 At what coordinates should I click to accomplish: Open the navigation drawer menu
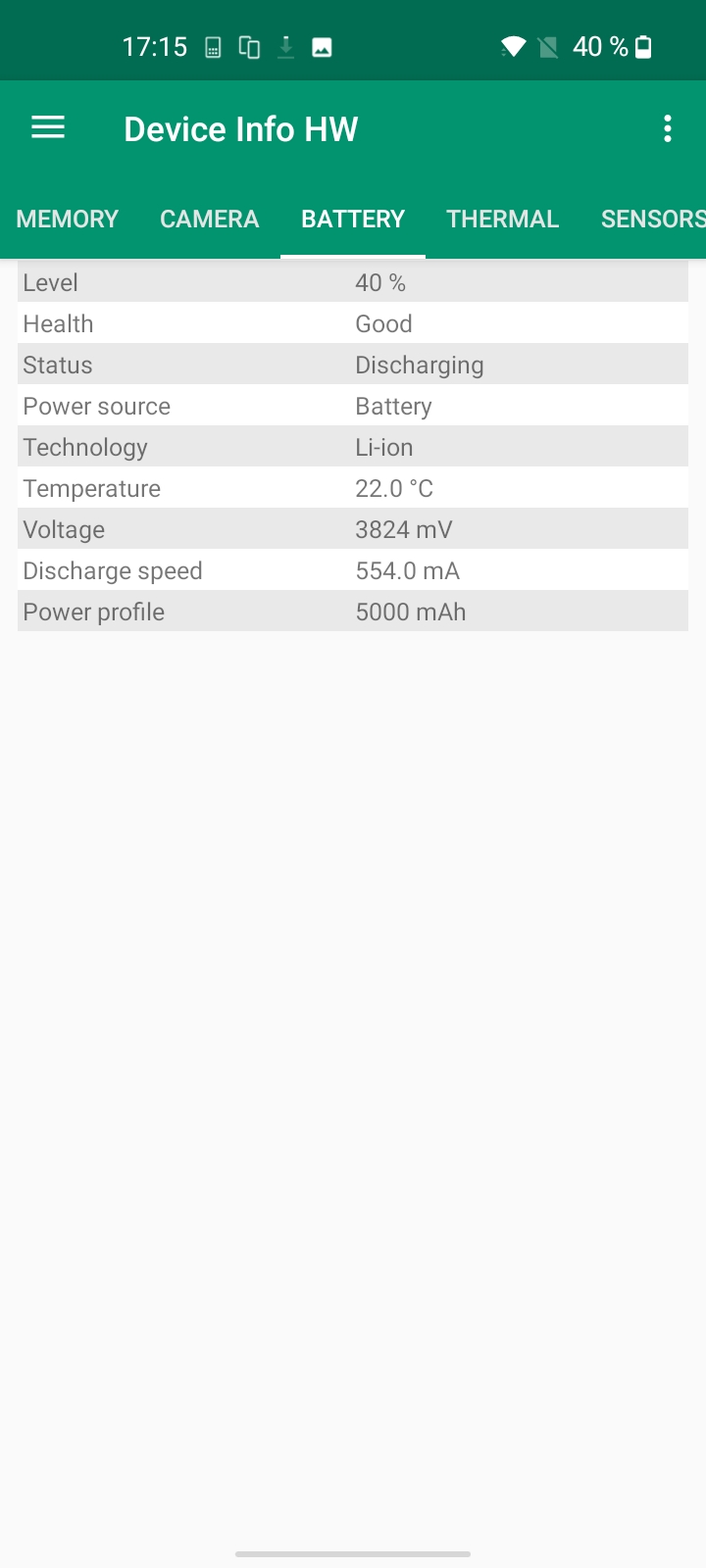48,128
